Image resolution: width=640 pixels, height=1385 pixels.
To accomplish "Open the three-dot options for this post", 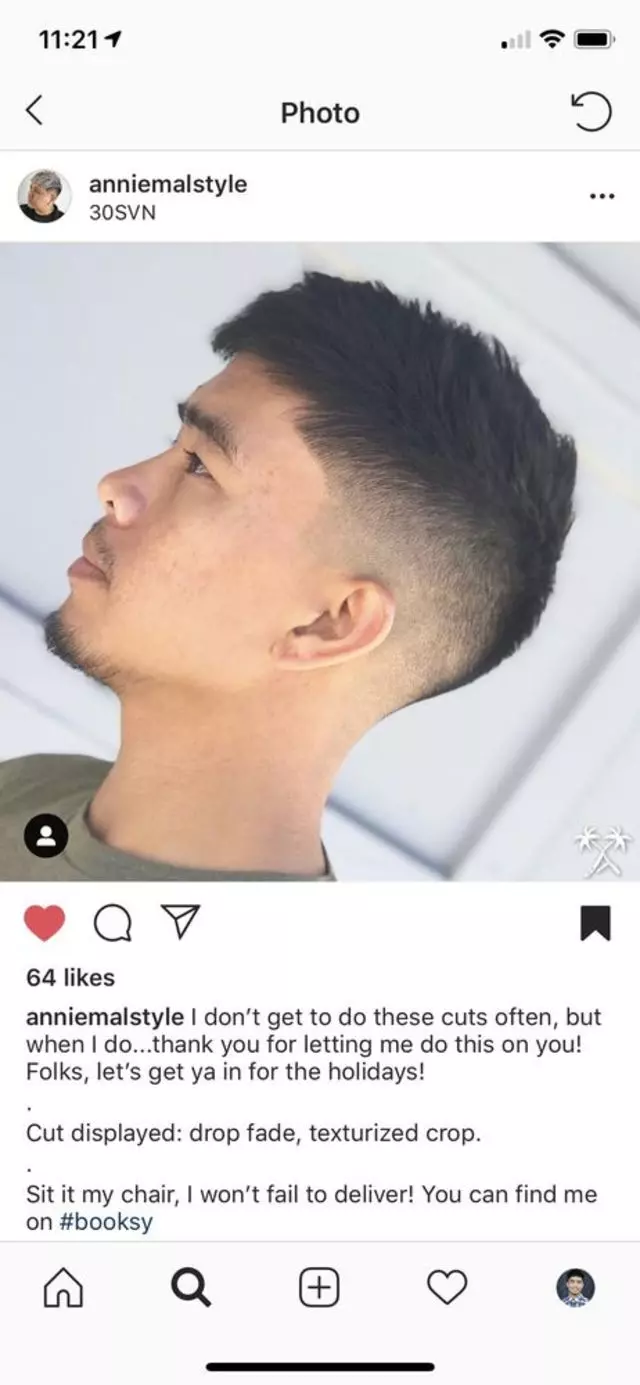I will pyautogui.click(x=602, y=196).
